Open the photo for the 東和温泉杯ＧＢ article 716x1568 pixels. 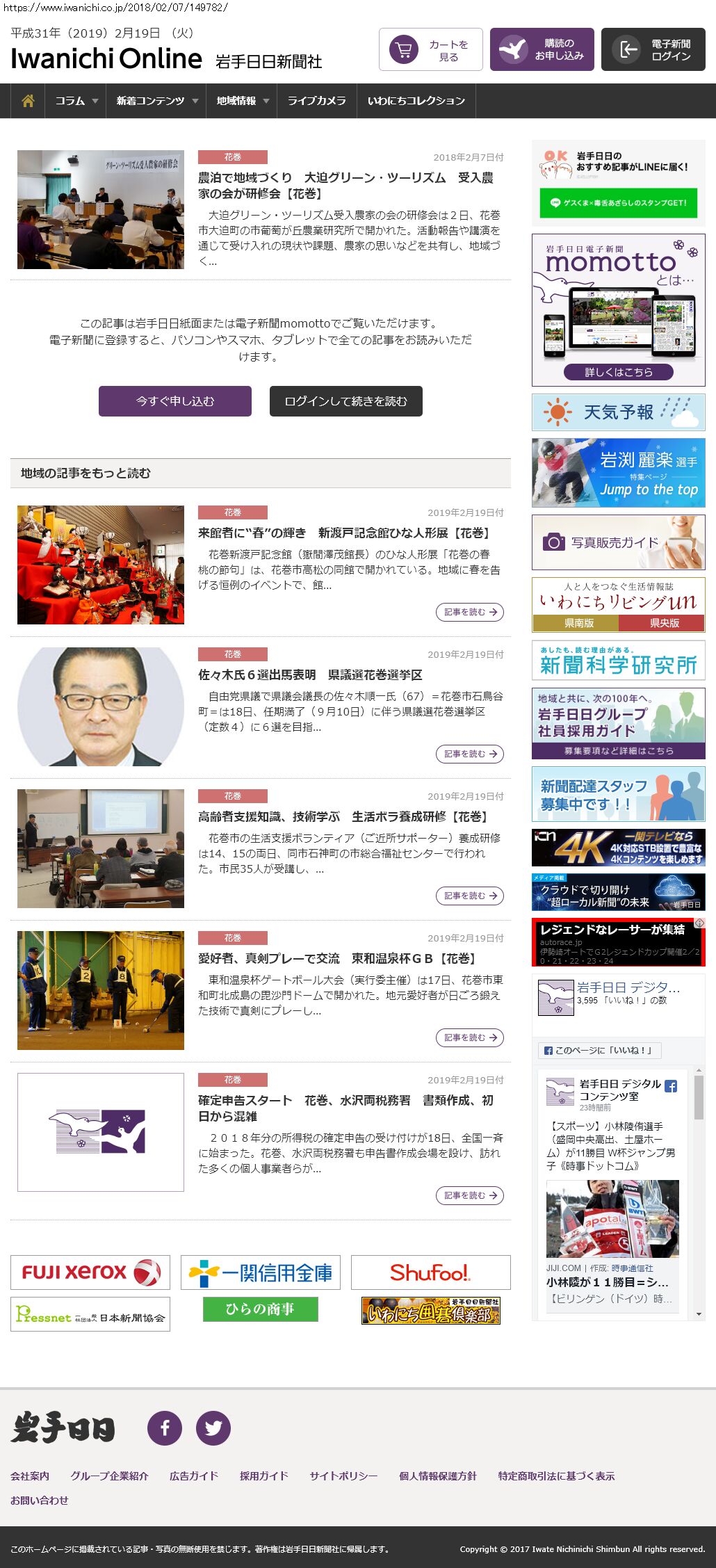(101, 990)
